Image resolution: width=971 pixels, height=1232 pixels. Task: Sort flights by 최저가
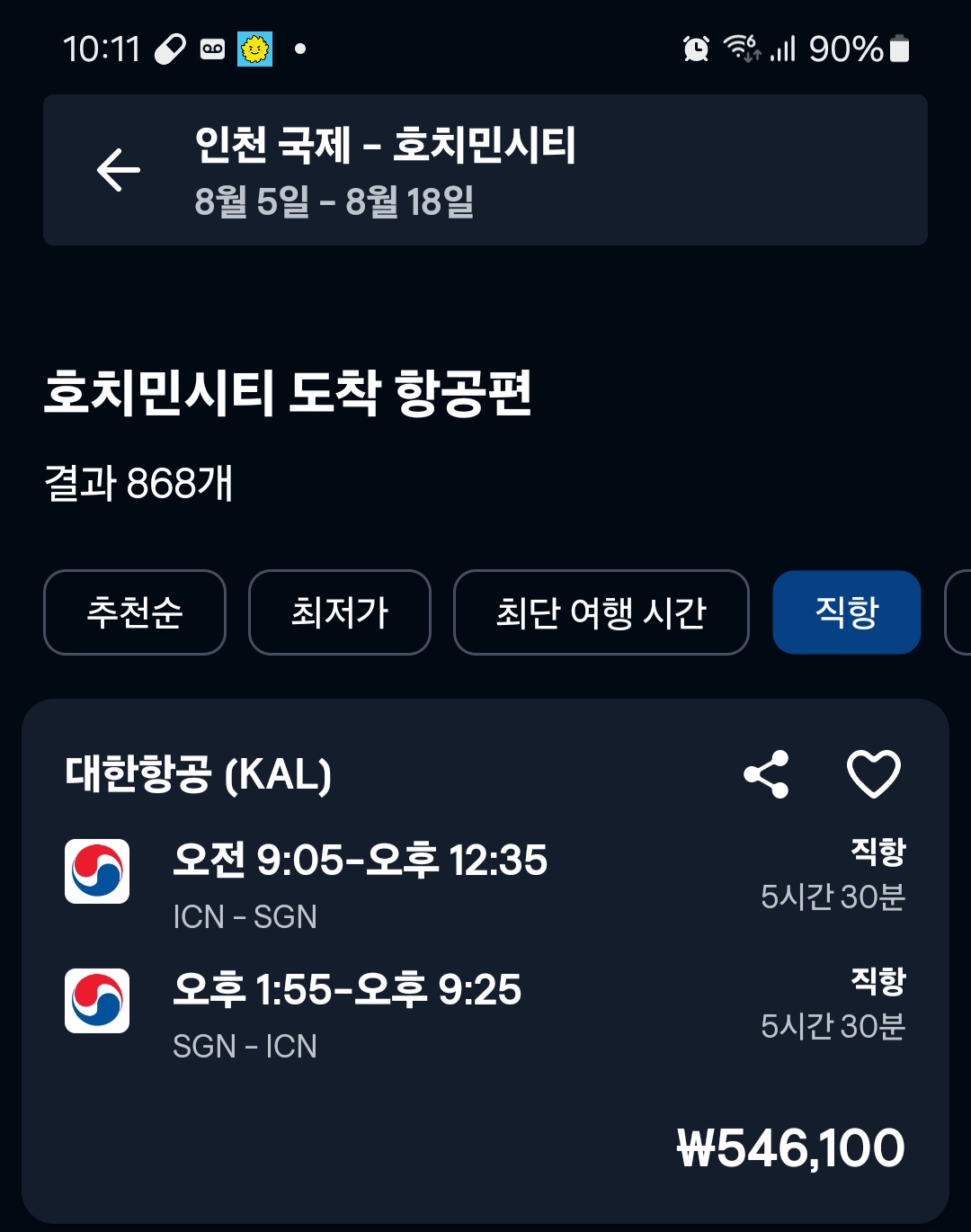[x=340, y=612]
